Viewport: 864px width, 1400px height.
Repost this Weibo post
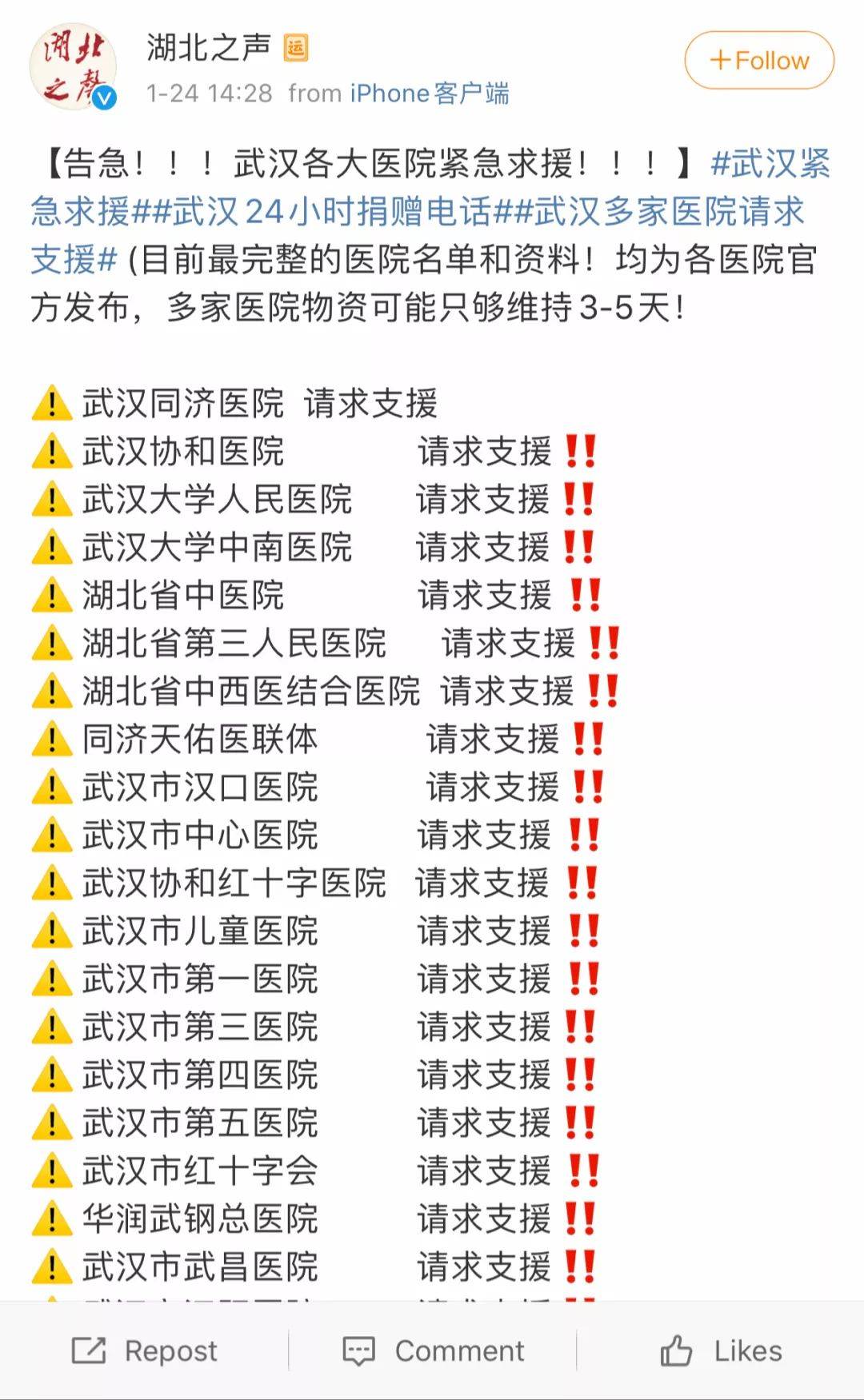(145, 1350)
